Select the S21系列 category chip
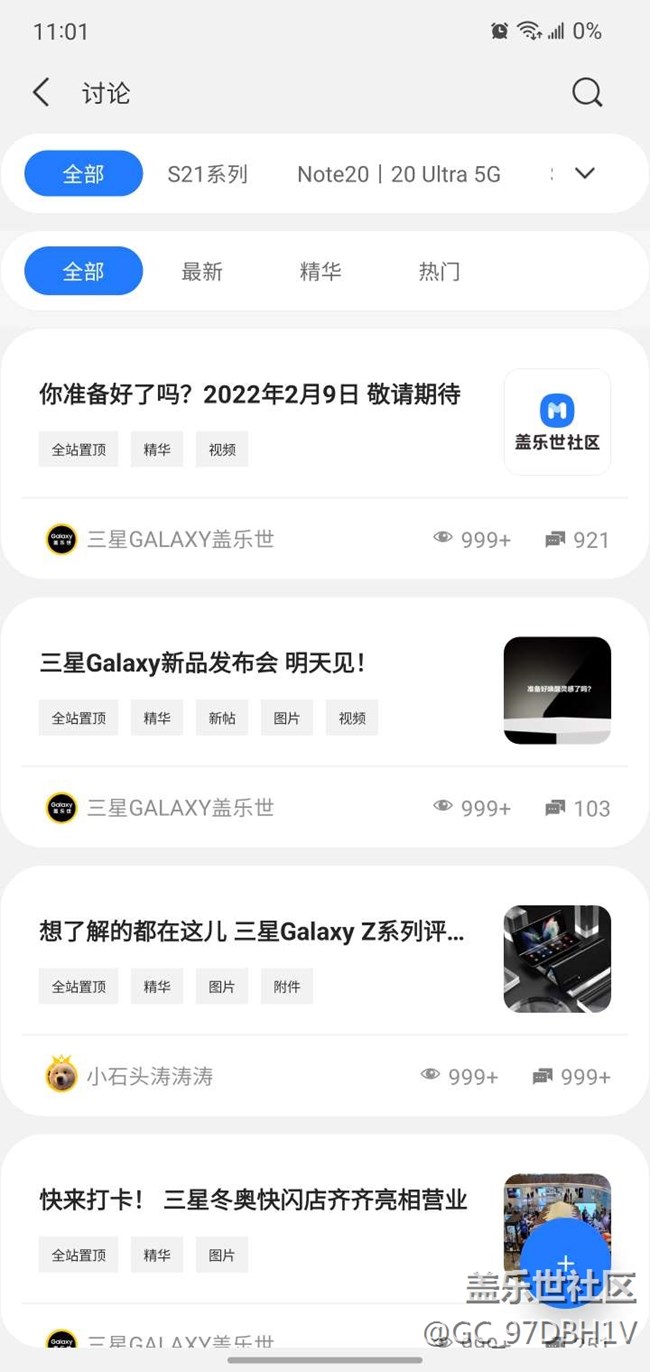This screenshot has height=1372, width=650. point(207,174)
